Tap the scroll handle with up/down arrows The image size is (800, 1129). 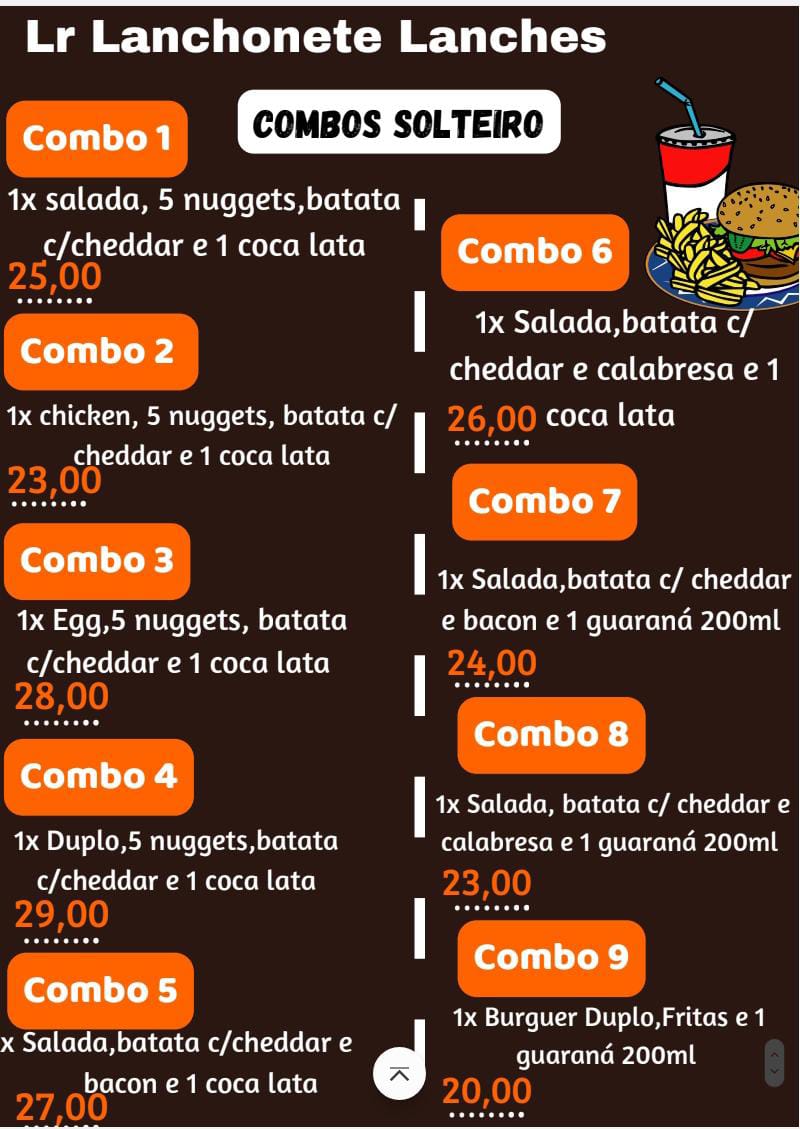pos(774,1063)
